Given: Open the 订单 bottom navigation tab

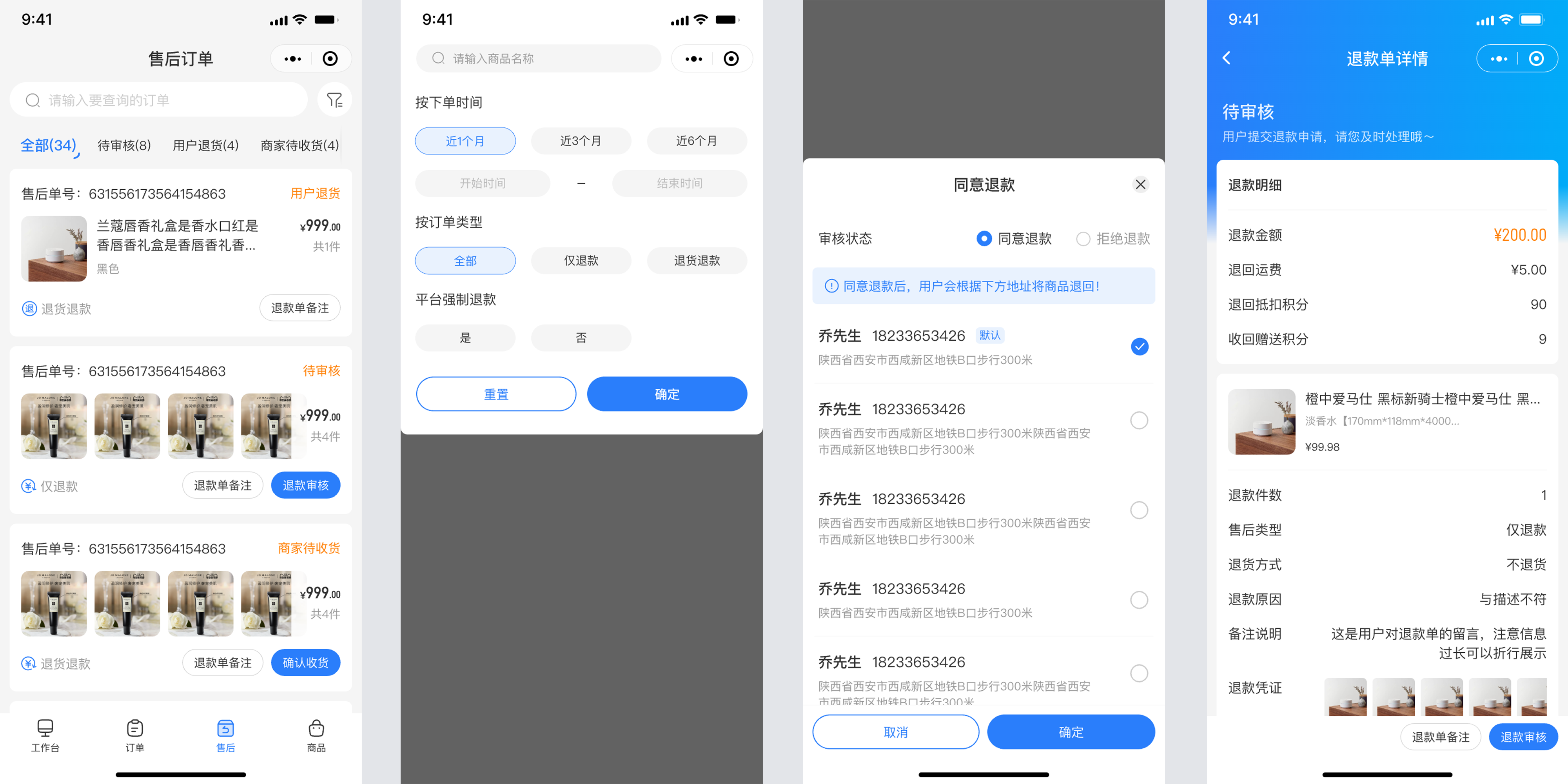Looking at the screenshot, I should 134,735.
